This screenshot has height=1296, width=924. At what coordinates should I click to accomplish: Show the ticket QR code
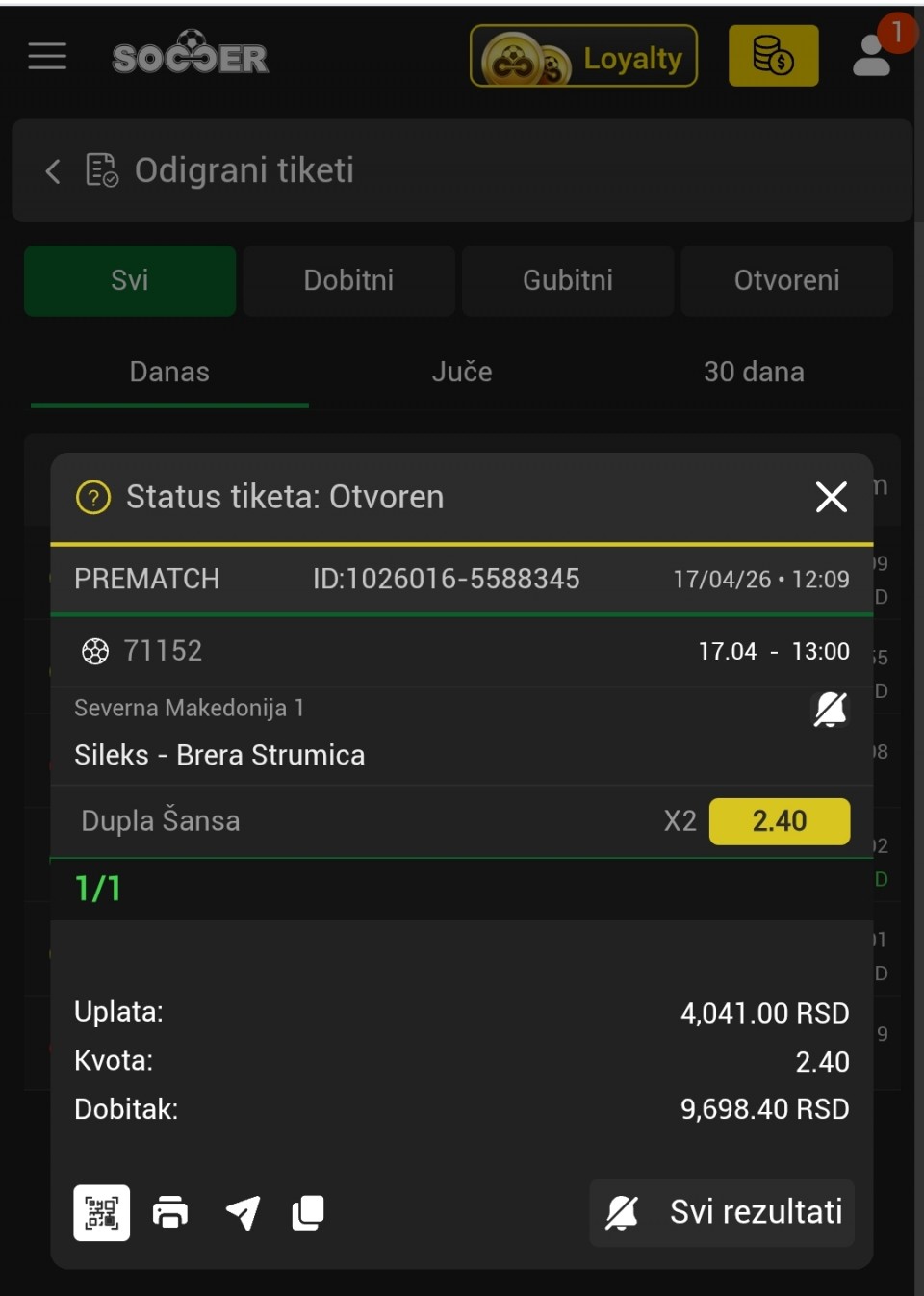102,1212
